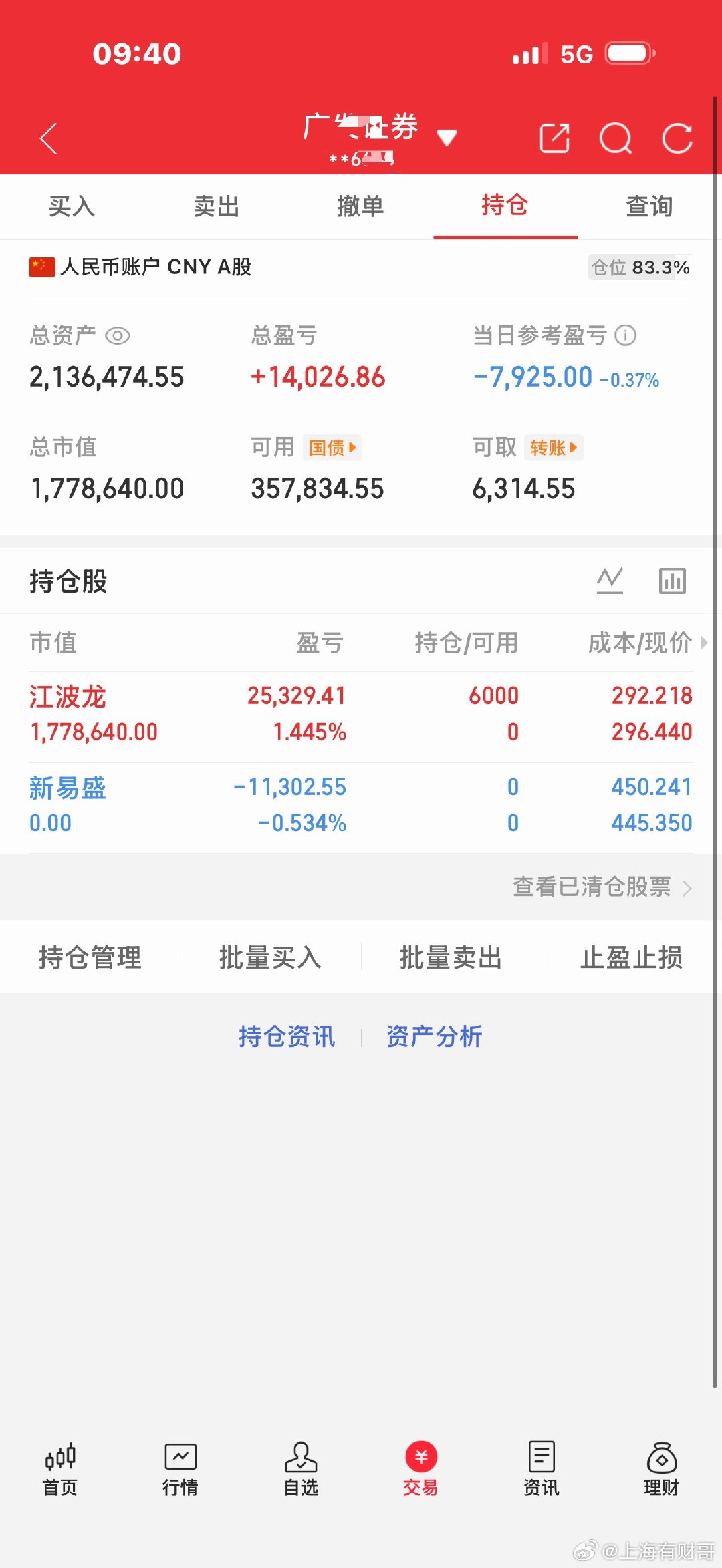The height and width of the screenshot is (1568, 722).
Task: Open the account switcher dropdown
Action: [x=447, y=137]
